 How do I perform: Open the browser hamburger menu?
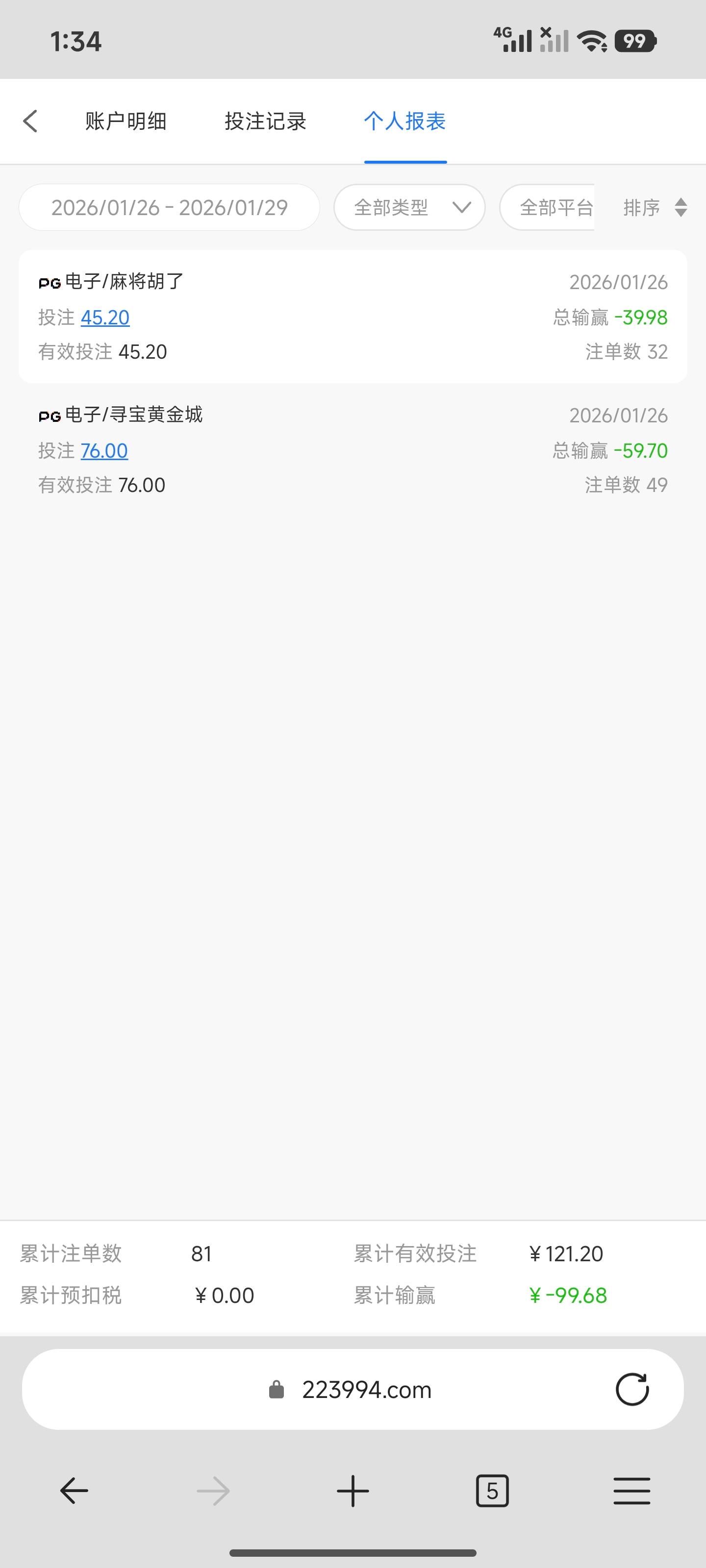pos(631,1491)
